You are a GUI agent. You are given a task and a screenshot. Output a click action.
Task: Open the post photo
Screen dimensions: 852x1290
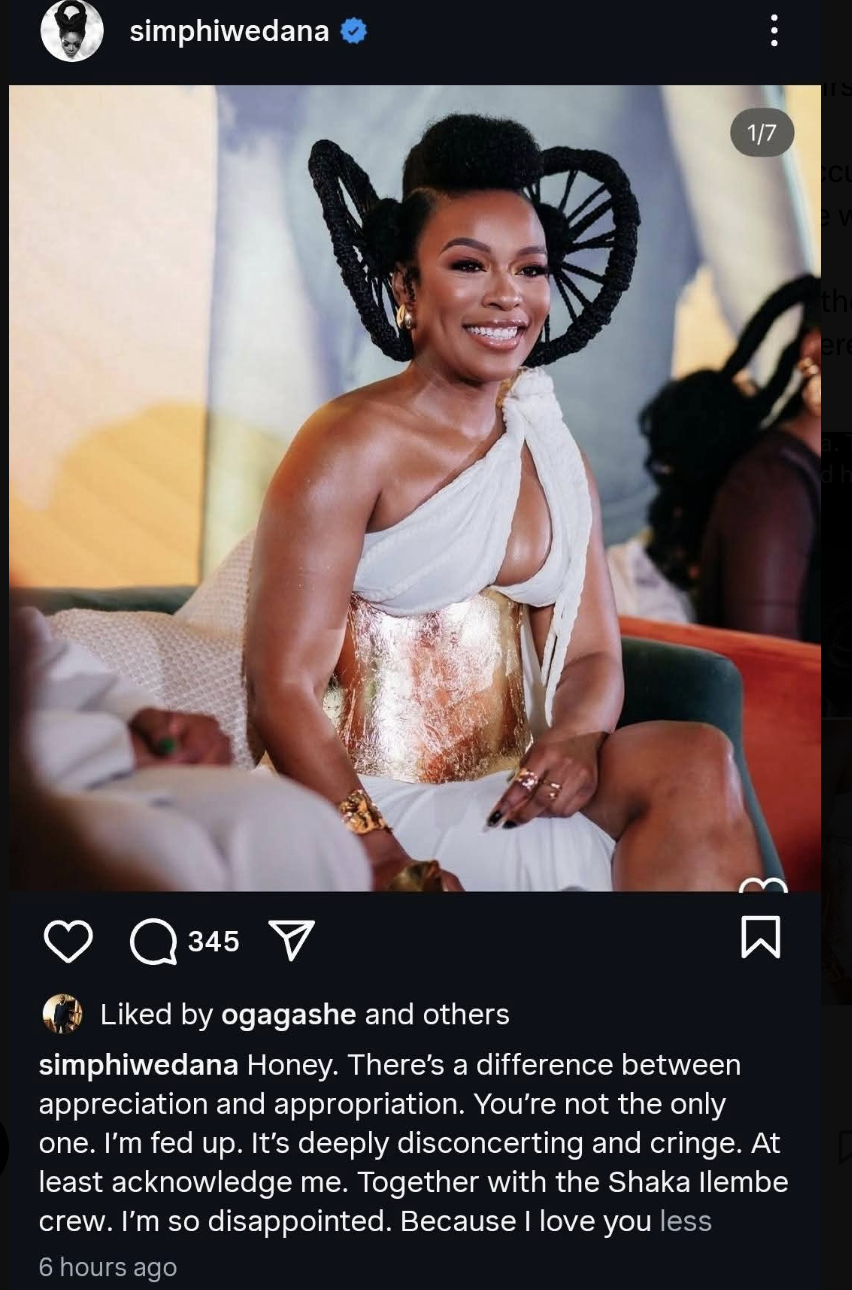click(x=414, y=487)
